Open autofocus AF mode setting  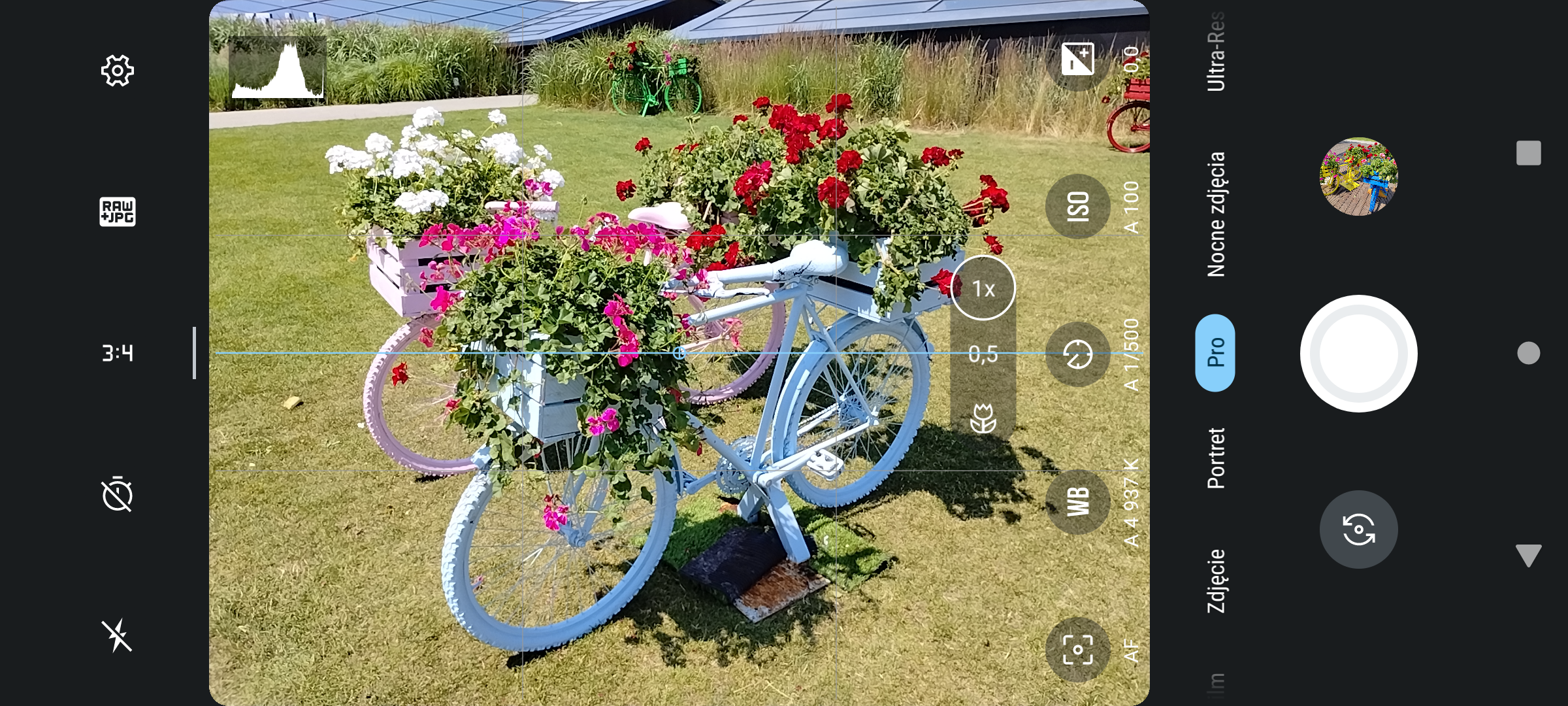(x=1077, y=650)
